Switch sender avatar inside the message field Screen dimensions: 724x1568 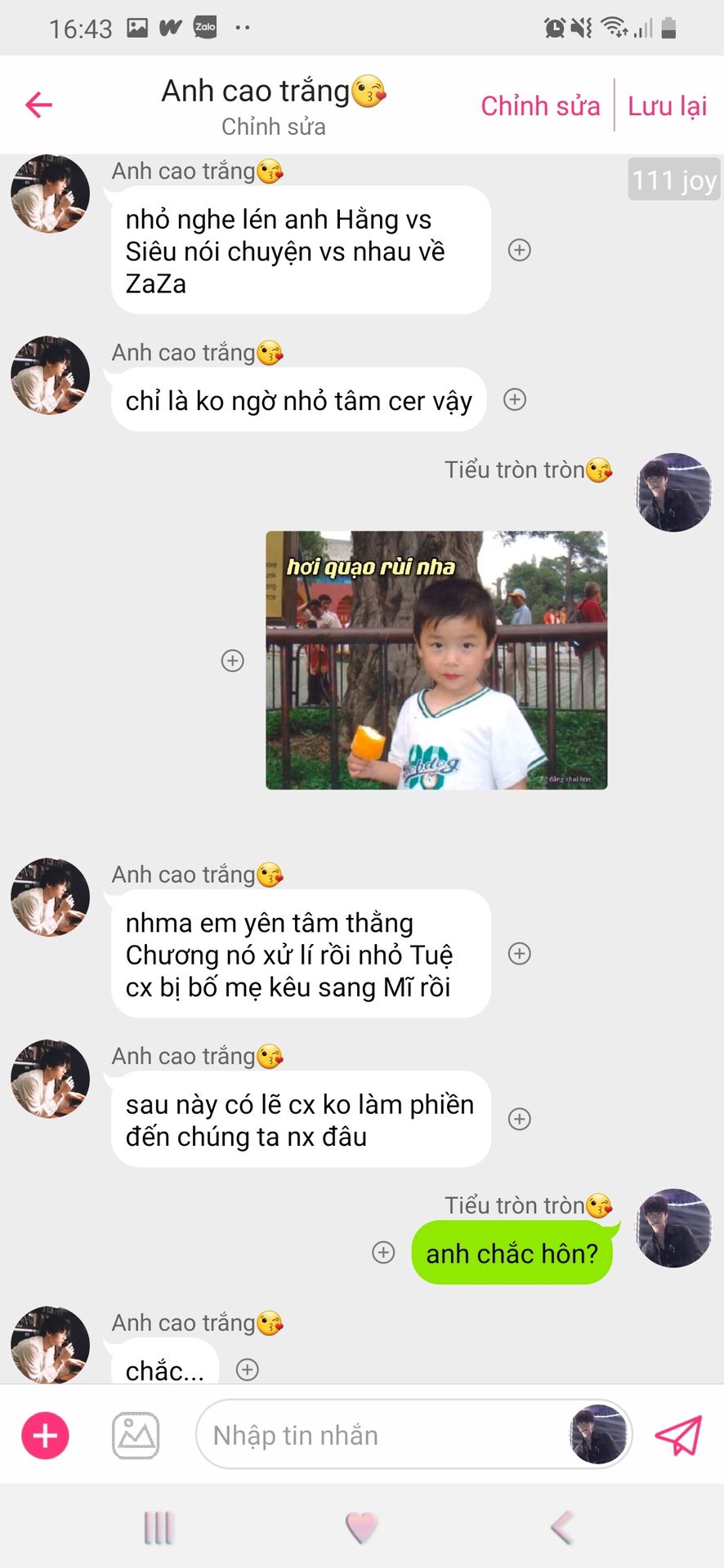click(x=598, y=1435)
